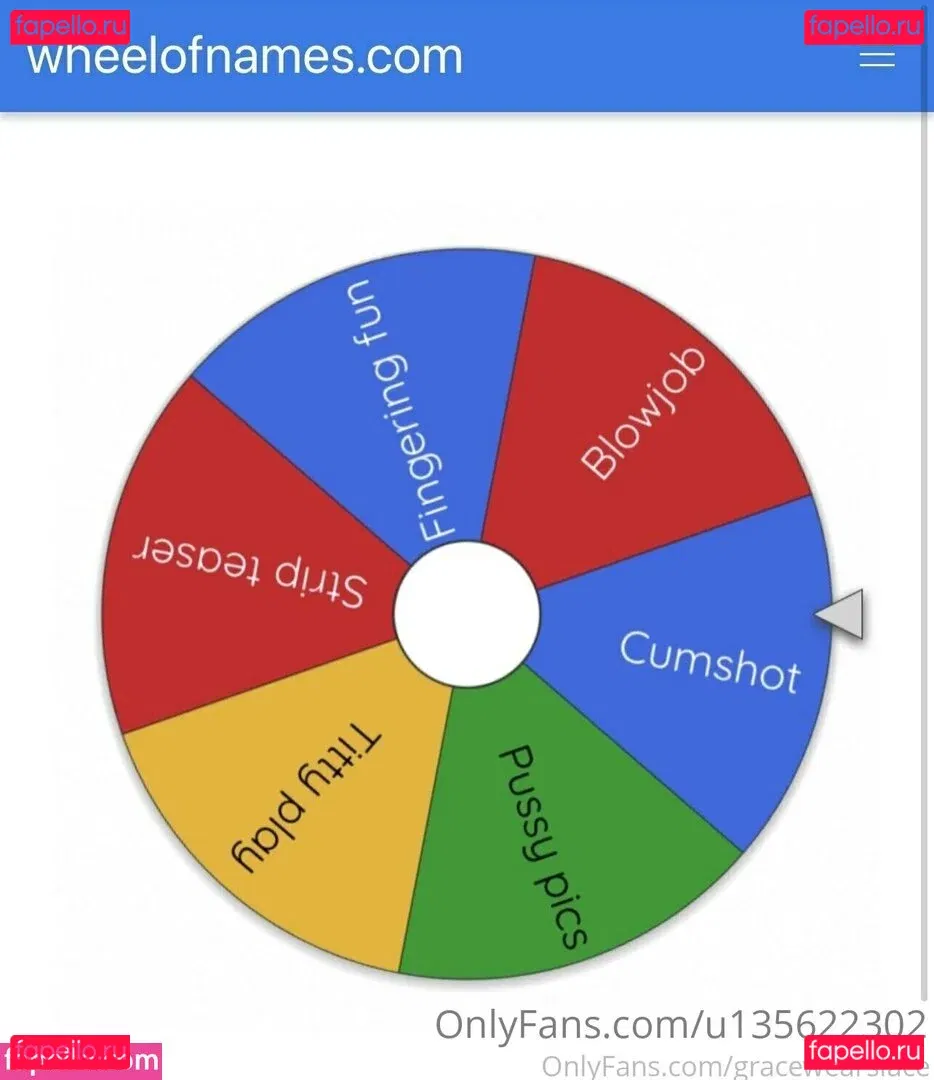Image resolution: width=934 pixels, height=1080 pixels.
Task: Tap the wheel to spin it
Action: (466, 614)
